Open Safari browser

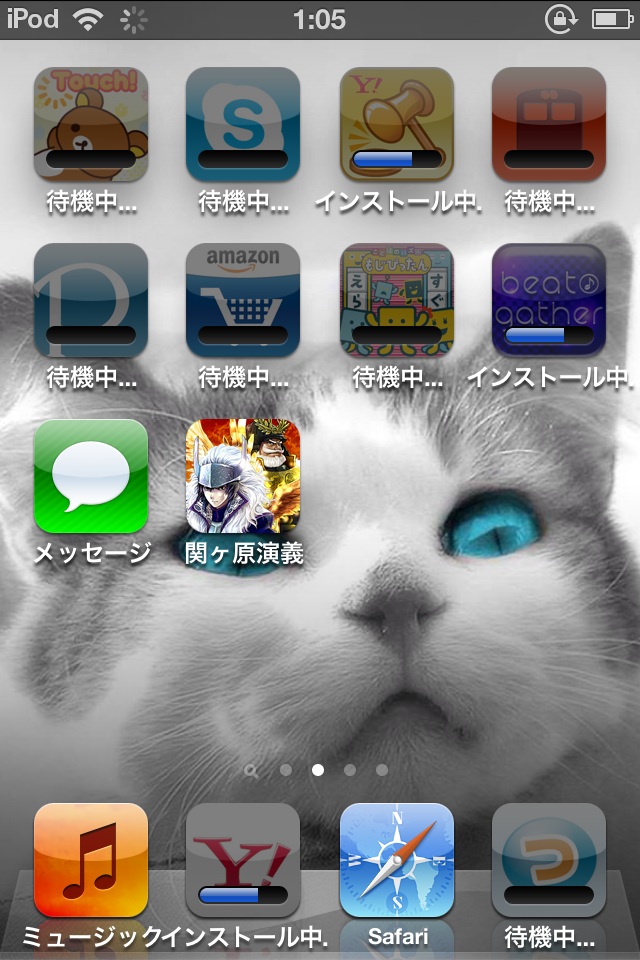(x=396, y=860)
